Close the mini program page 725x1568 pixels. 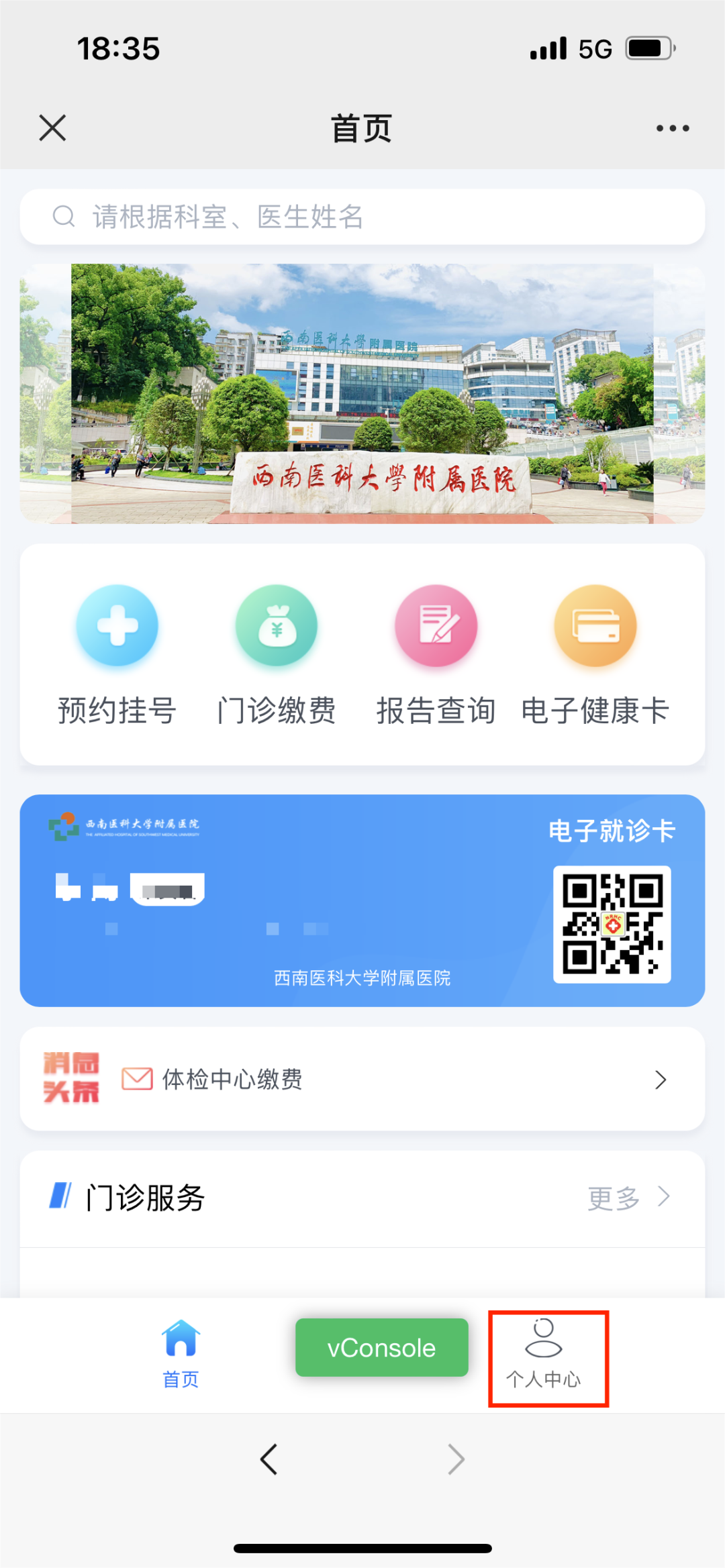click(x=52, y=127)
